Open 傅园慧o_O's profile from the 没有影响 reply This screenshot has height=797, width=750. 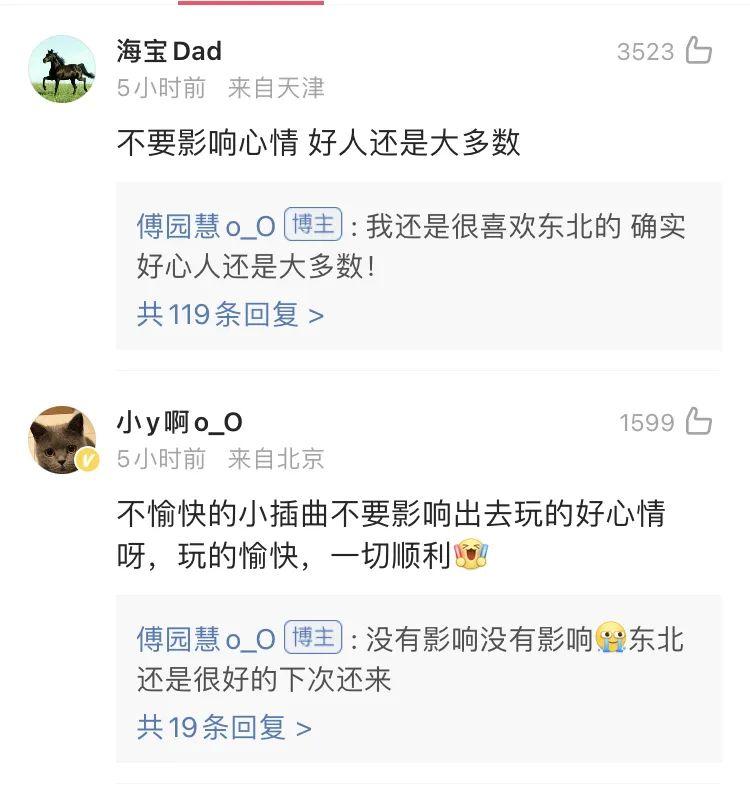click(x=206, y=638)
